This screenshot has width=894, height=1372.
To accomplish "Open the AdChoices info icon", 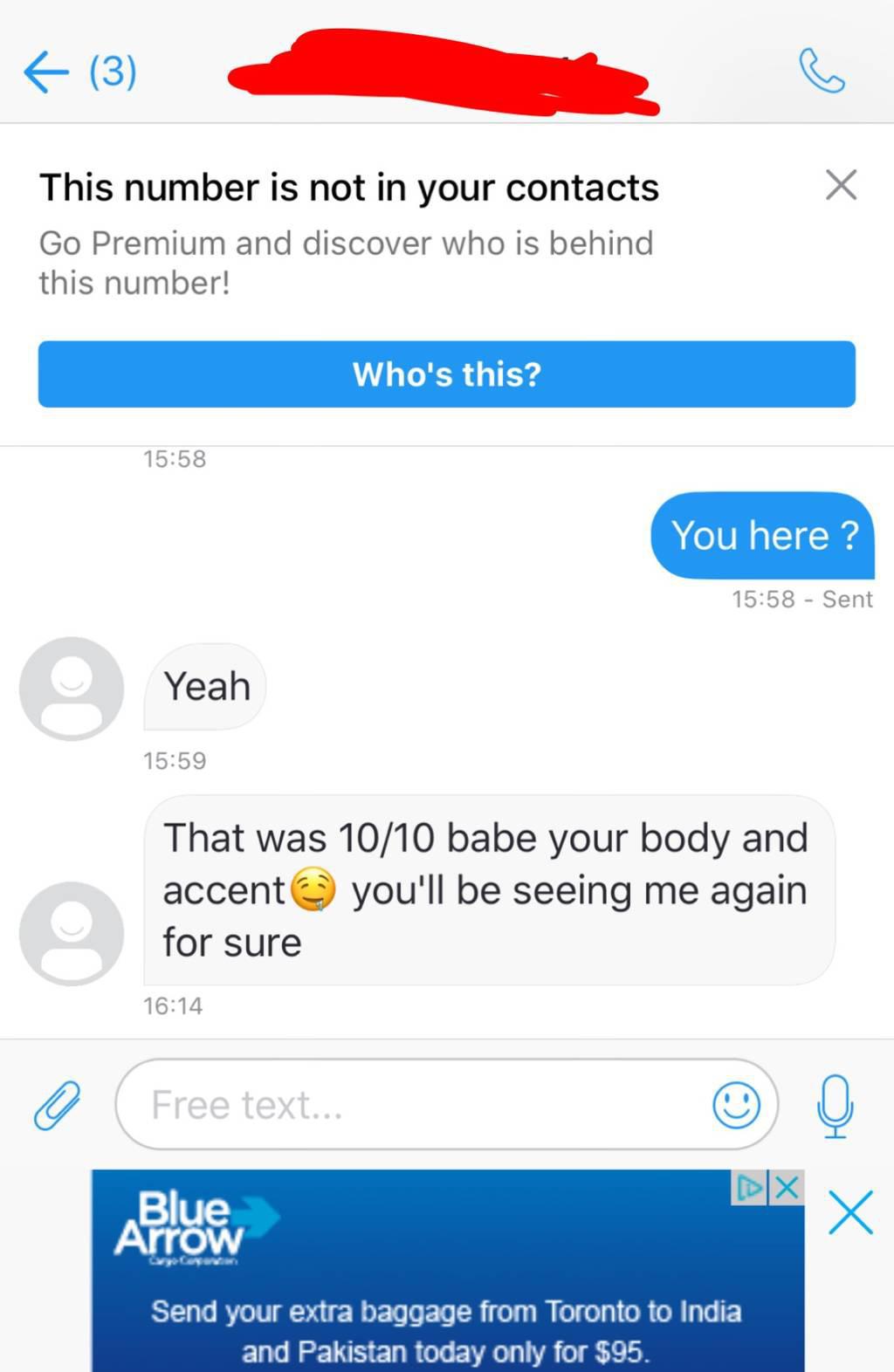I will click(x=749, y=1188).
